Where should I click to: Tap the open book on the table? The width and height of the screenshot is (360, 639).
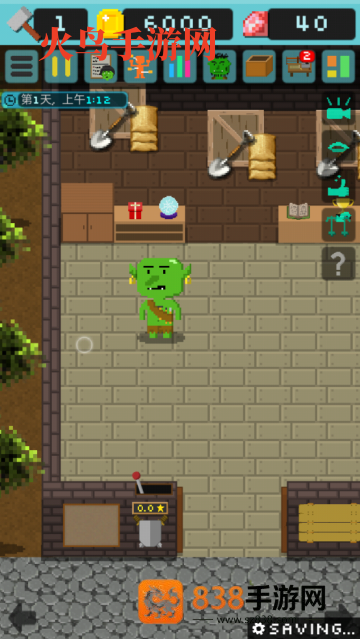click(x=298, y=211)
